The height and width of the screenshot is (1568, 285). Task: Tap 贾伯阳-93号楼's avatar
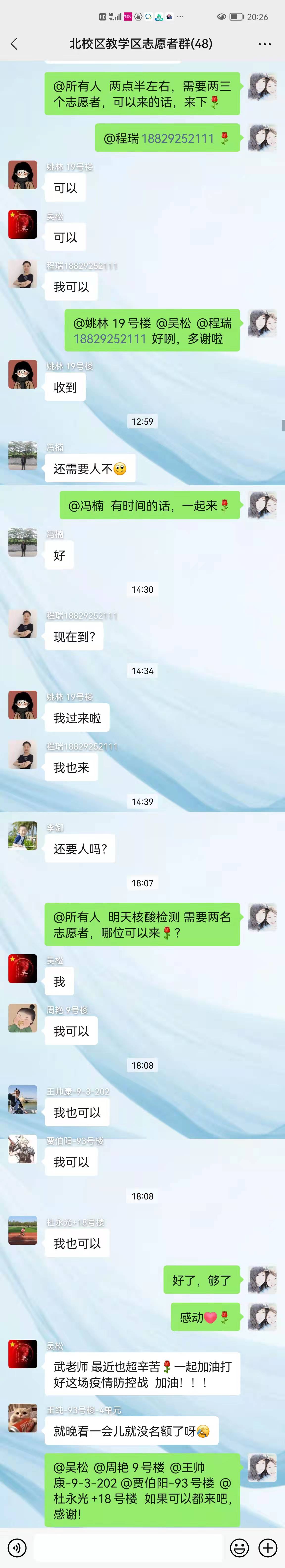tap(23, 1149)
